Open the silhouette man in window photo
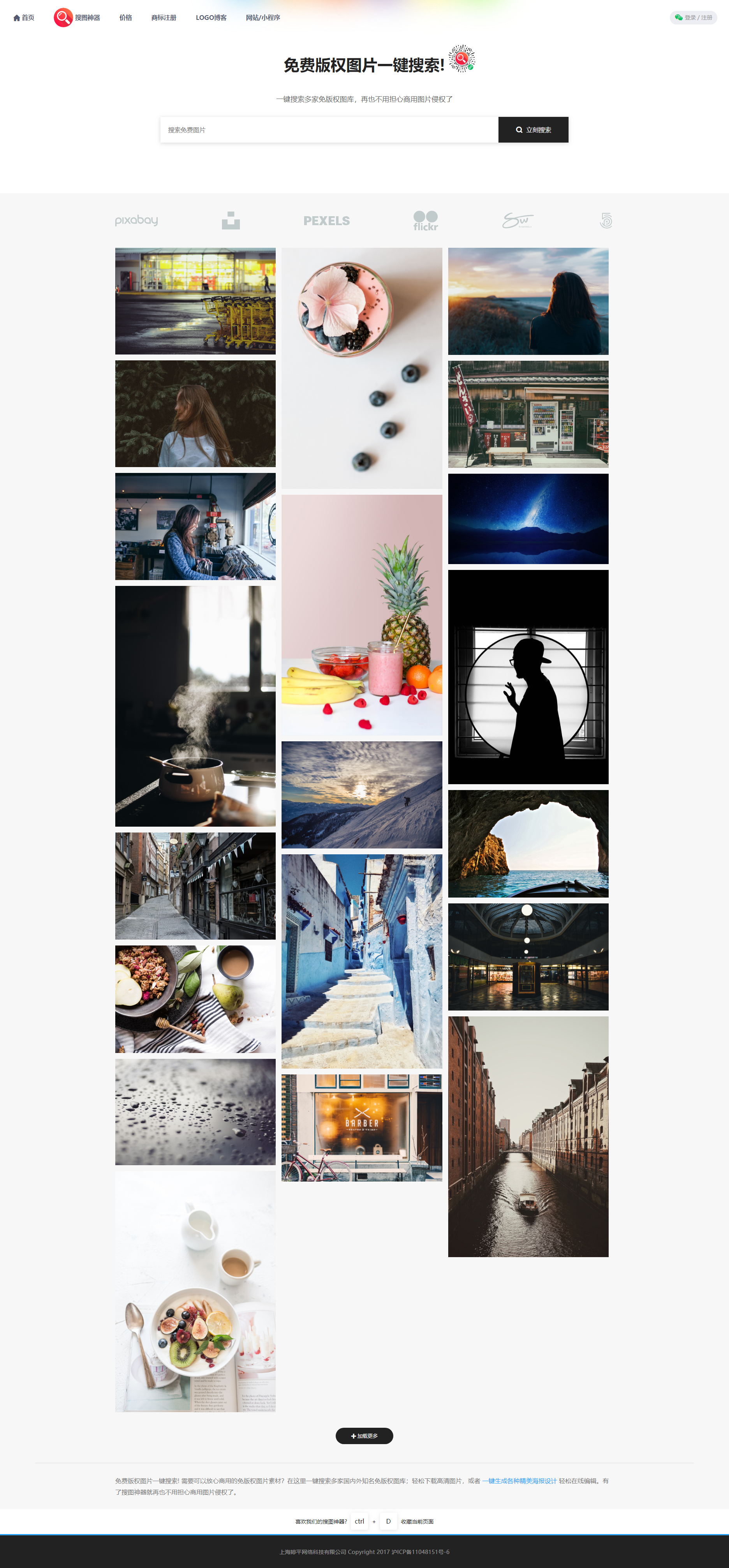Image resolution: width=729 pixels, height=1568 pixels. [528, 677]
